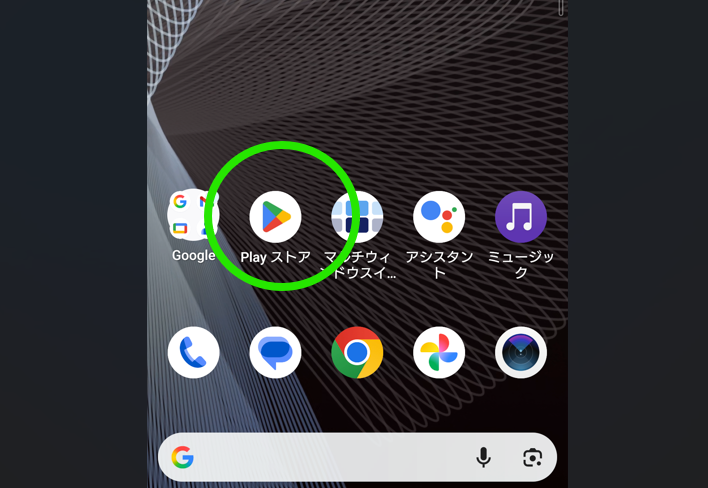Launch the Chrome browser
Screen dimensions: 708x488
click(357, 352)
